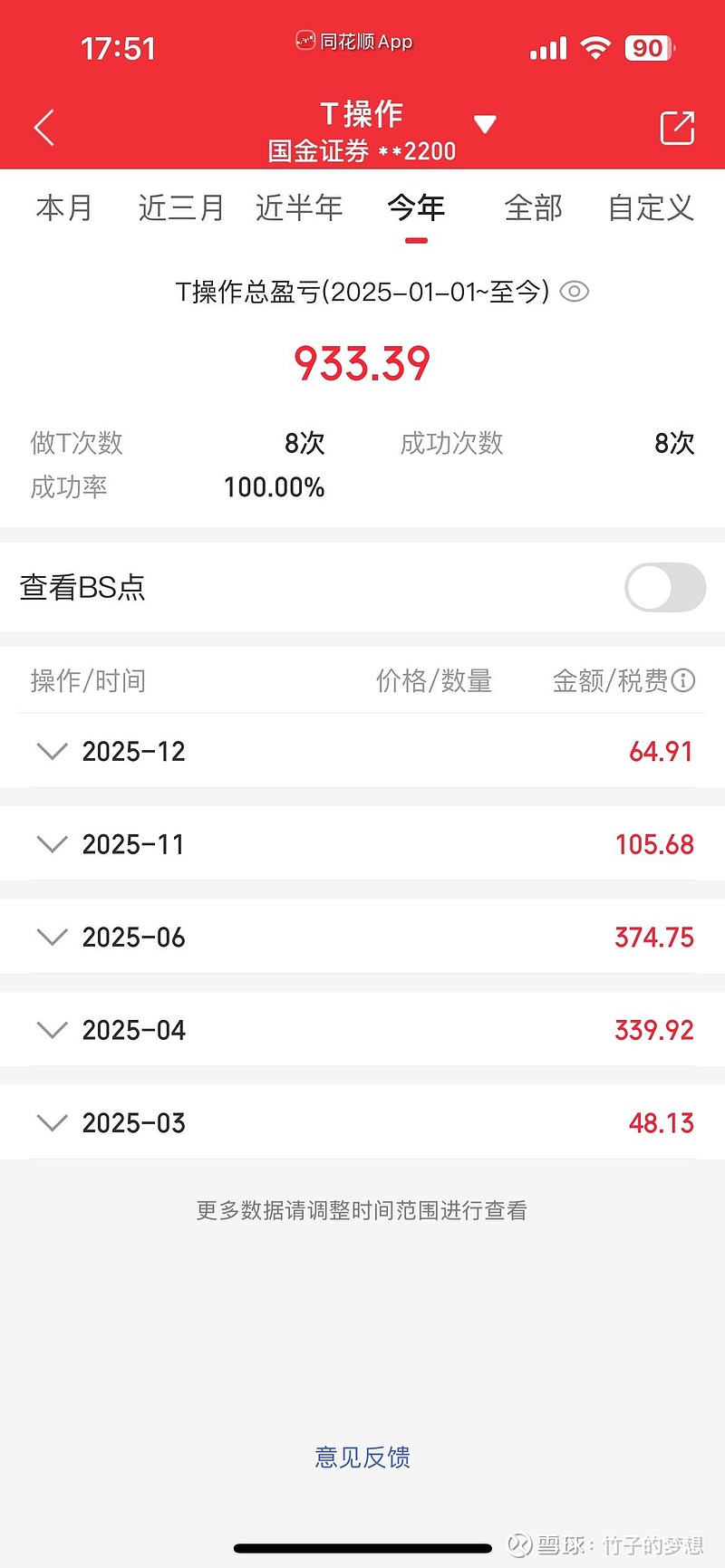Open the 同花顺App notification banner
Image resolution: width=725 pixels, height=1568 pixels.
353,40
